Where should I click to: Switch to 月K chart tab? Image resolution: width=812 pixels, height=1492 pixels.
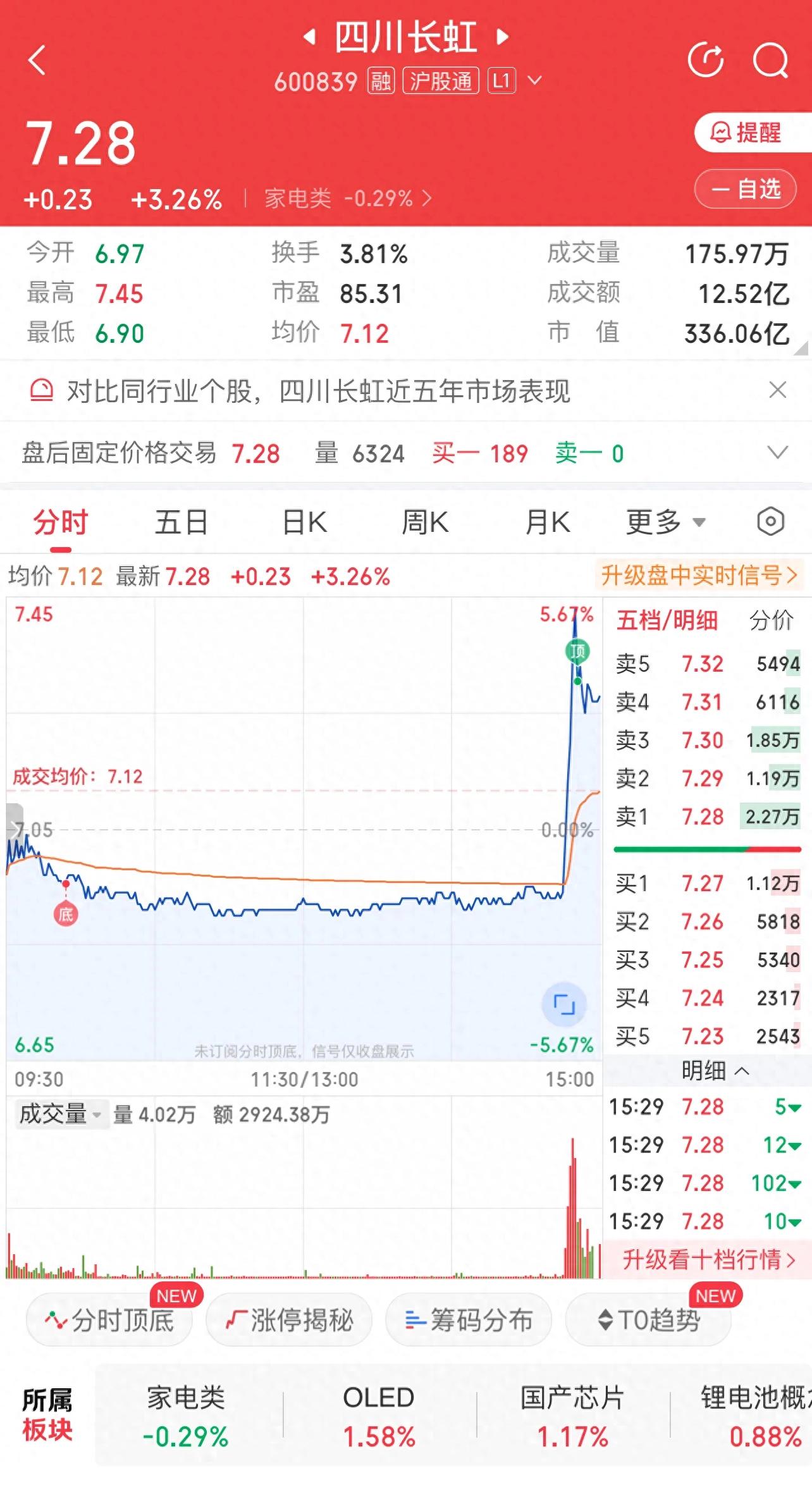(x=548, y=522)
